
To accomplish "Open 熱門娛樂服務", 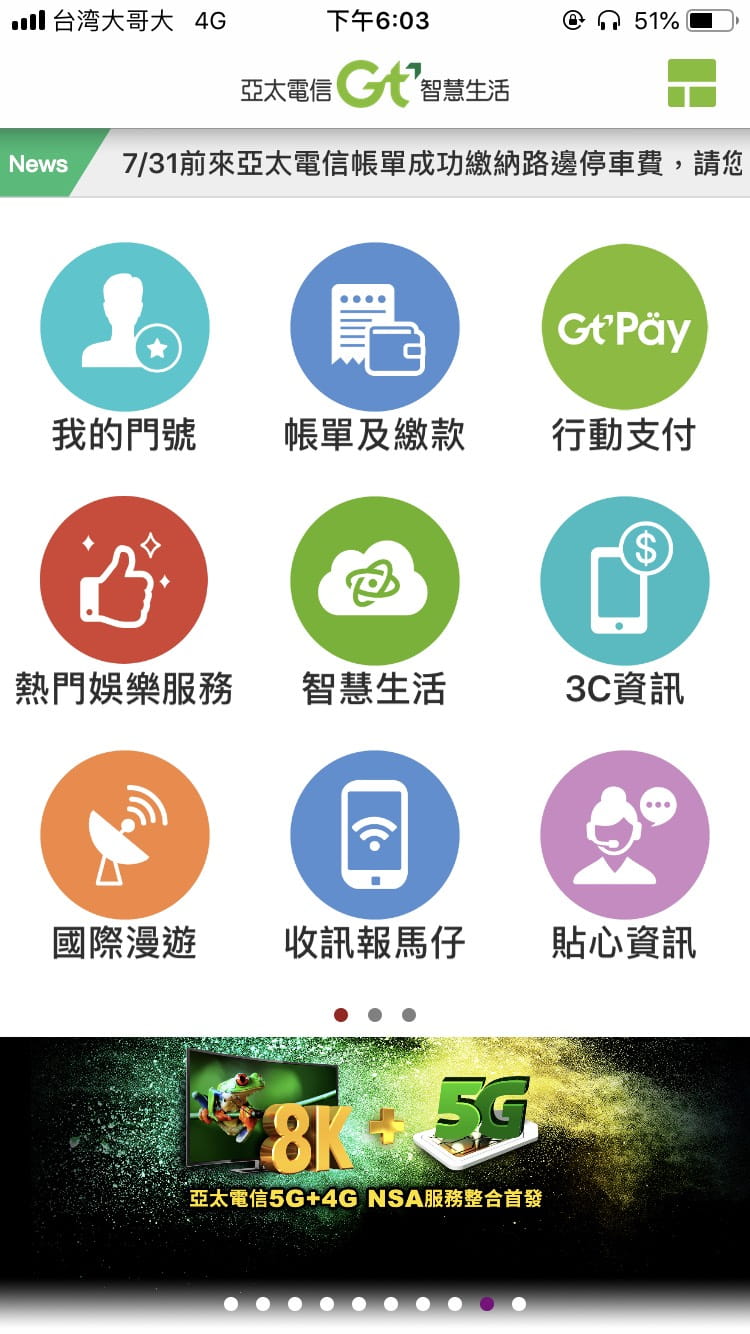I will (124, 602).
